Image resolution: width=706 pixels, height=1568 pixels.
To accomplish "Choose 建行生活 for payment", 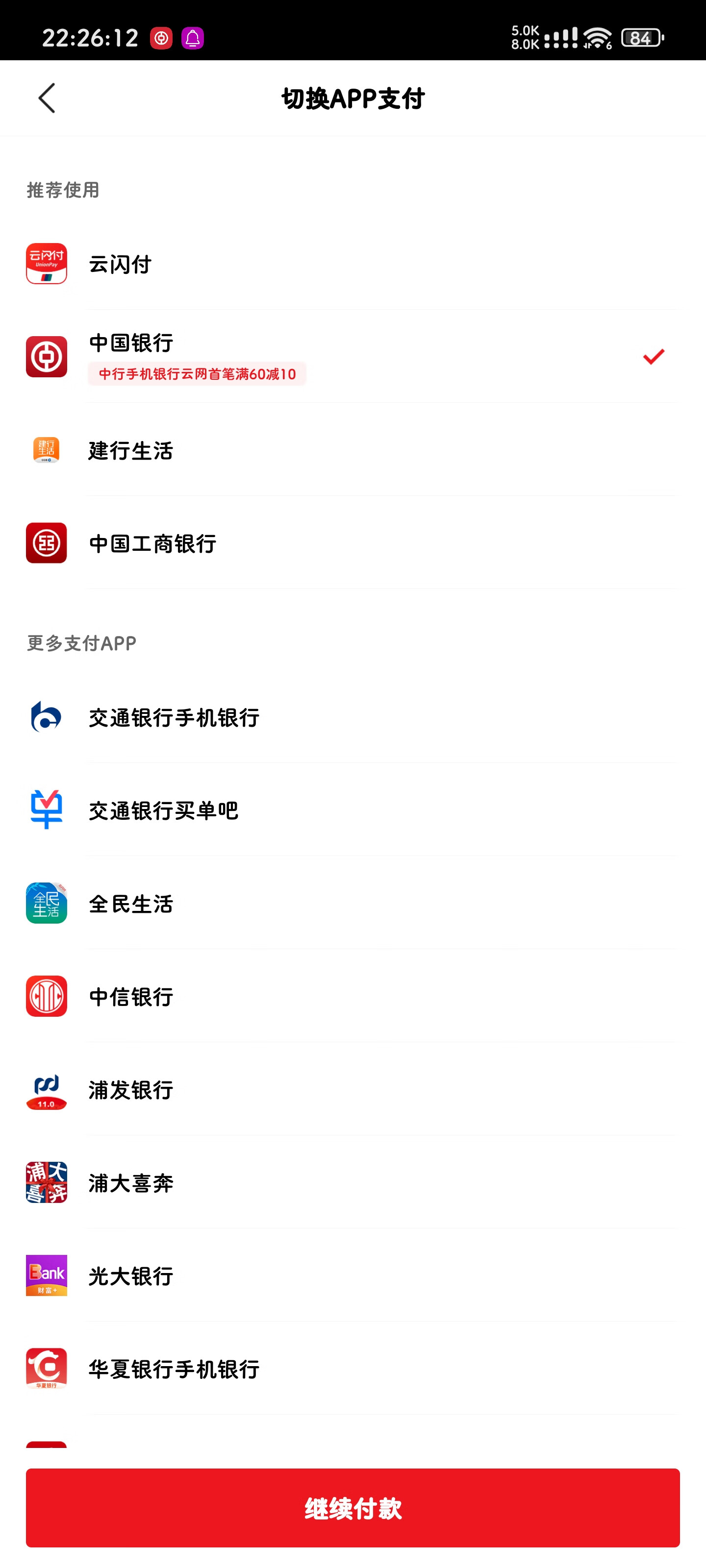I will click(x=353, y=450).
